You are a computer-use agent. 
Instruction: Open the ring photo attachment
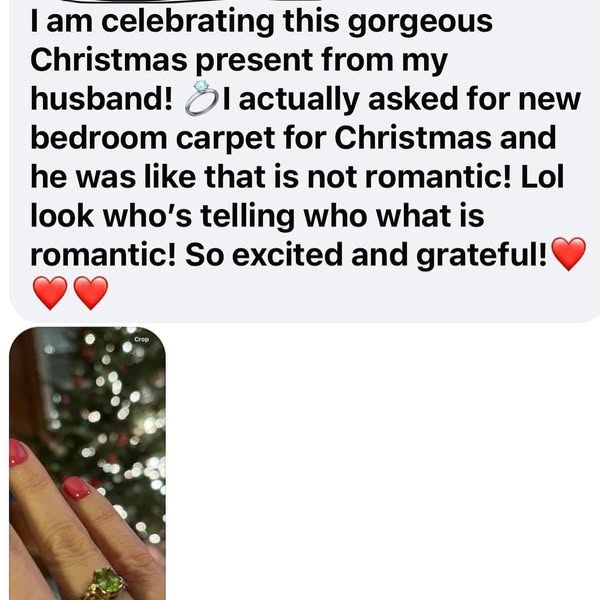click(x=87, y=465)
